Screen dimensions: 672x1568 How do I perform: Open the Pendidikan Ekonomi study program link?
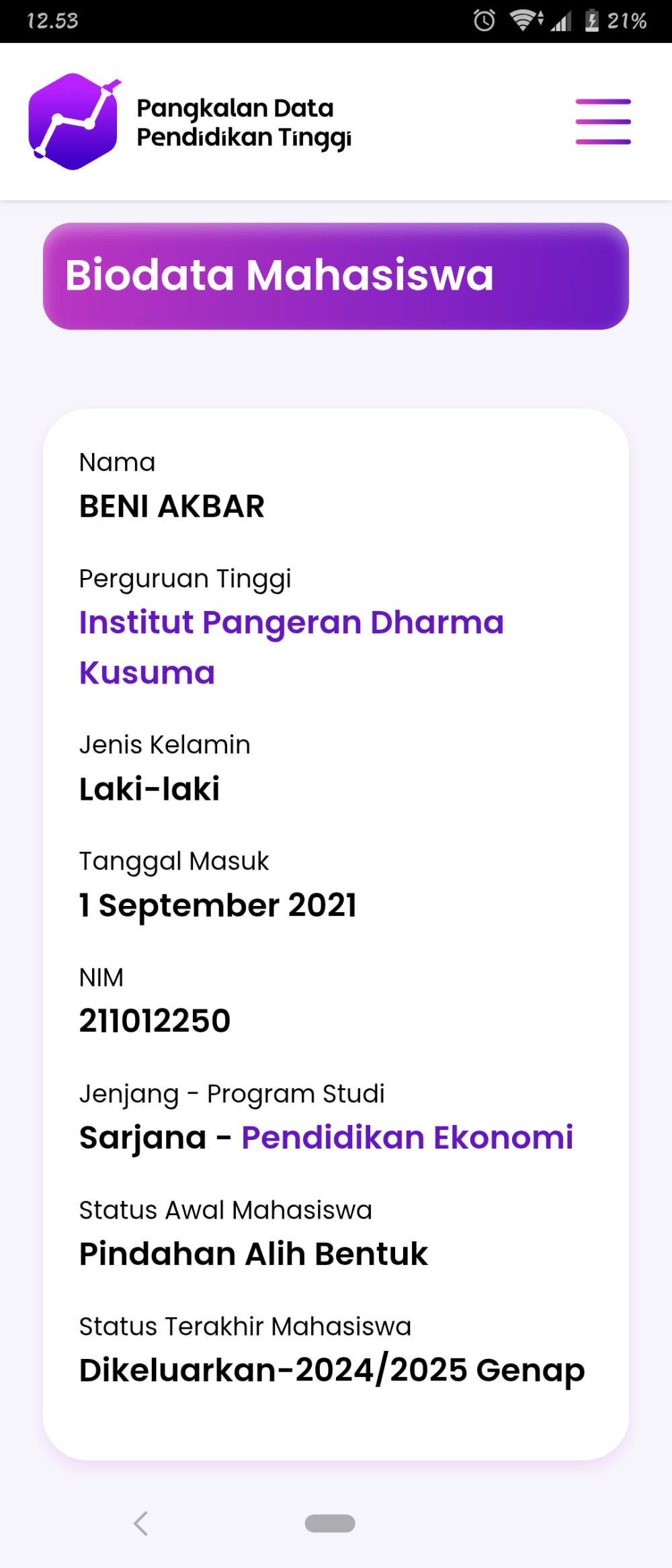pos(407,1137)
